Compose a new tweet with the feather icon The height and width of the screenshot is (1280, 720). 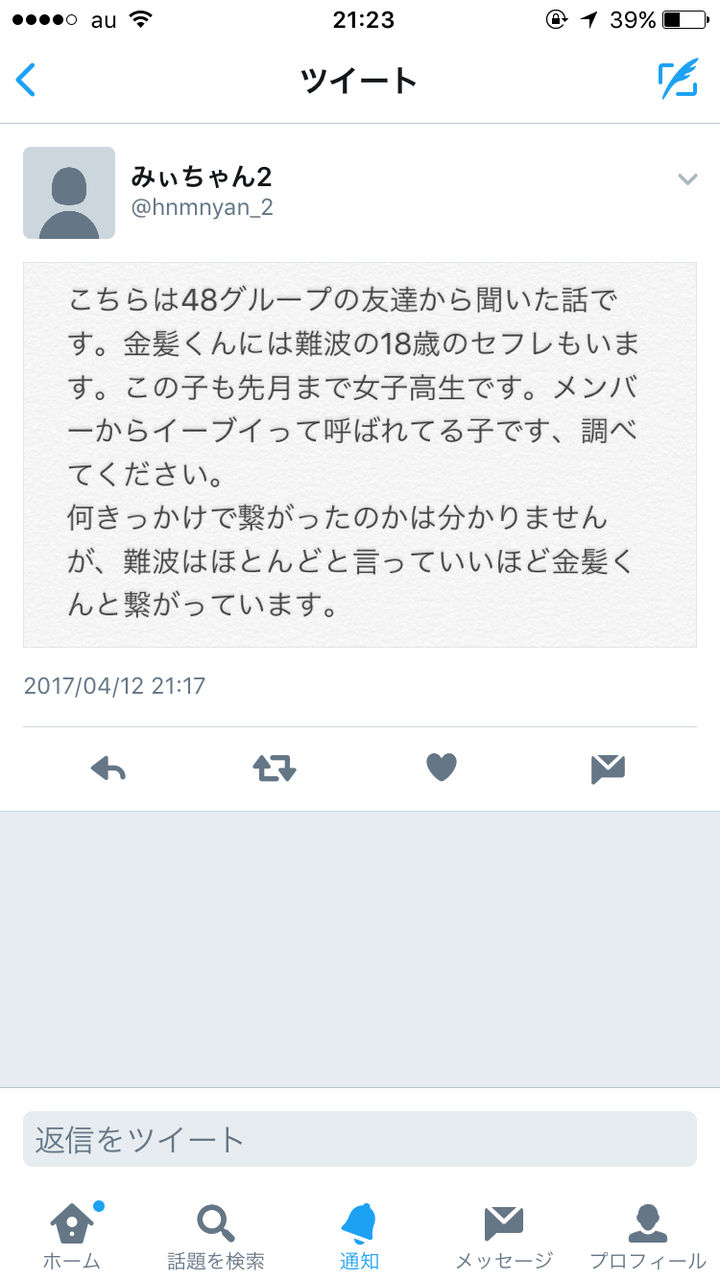tap(677, 80)
